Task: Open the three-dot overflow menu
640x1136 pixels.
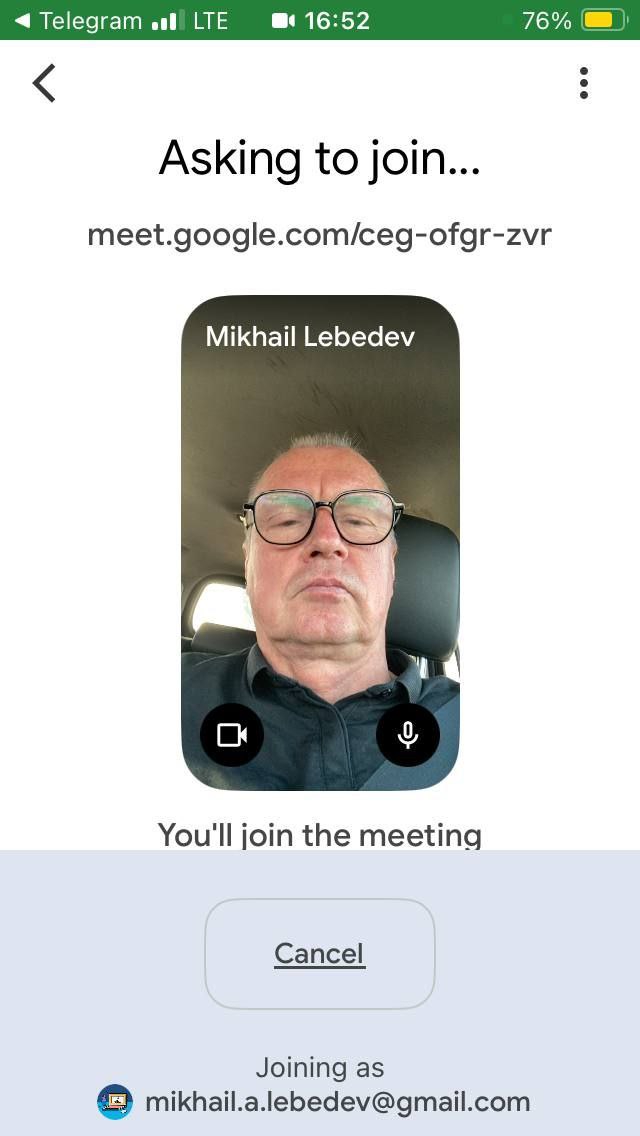Action: [584, 83]
